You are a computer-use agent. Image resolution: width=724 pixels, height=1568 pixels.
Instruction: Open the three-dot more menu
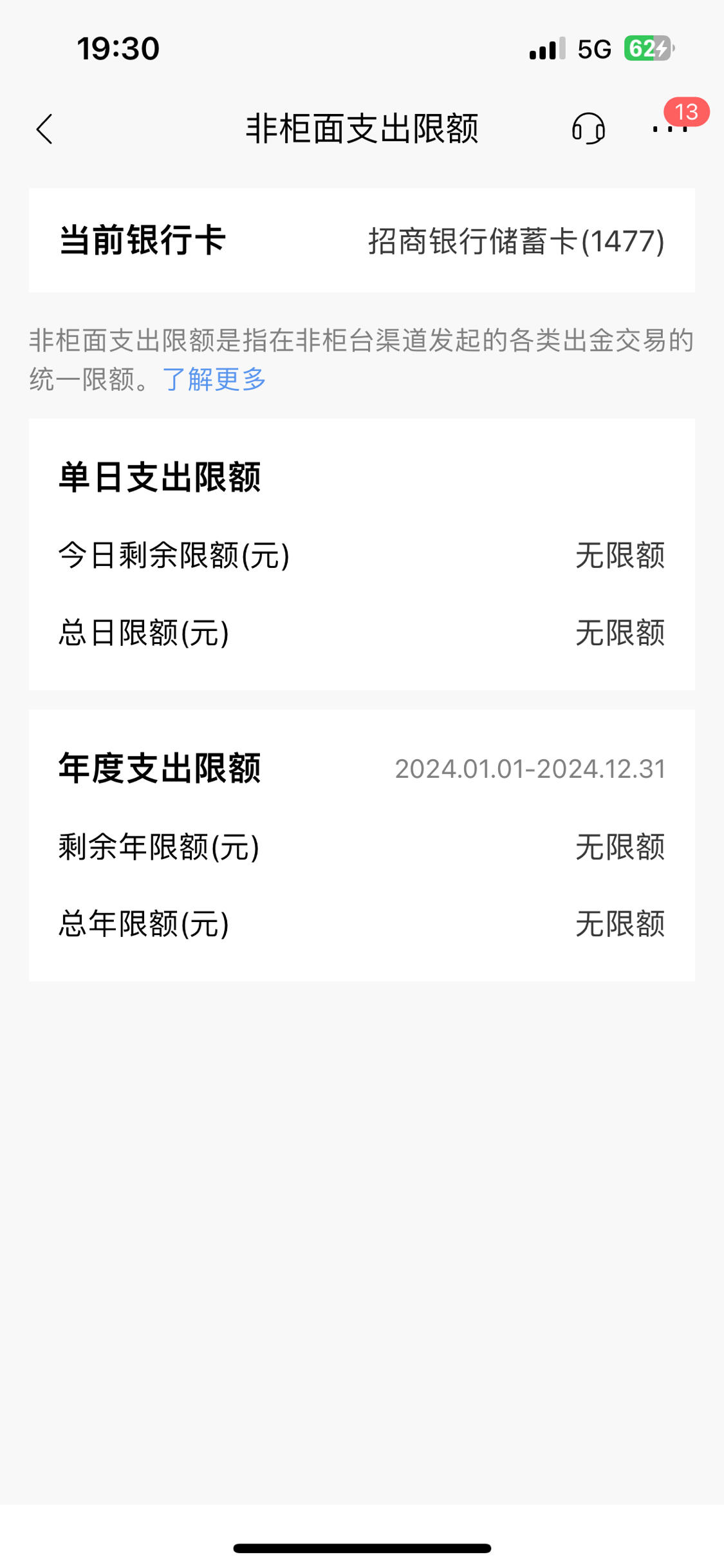click(670, 129)
